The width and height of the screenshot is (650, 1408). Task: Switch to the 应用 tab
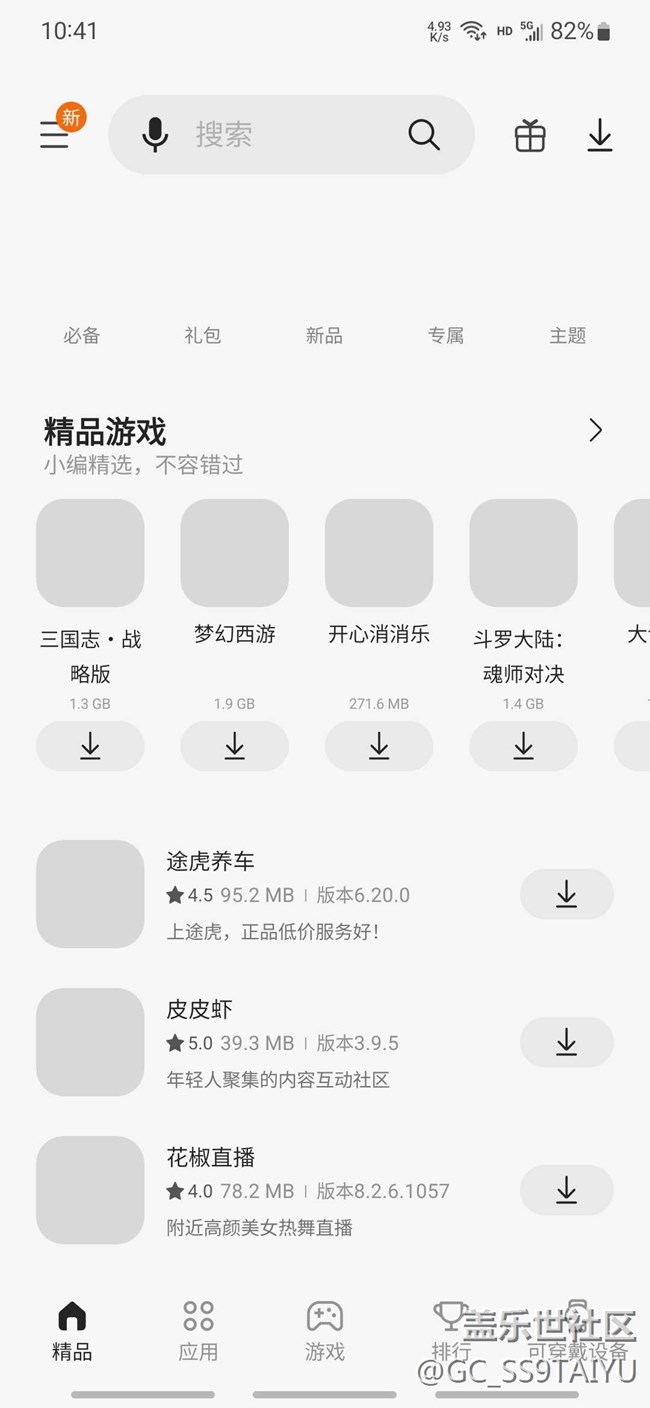tap(198, 1331)
